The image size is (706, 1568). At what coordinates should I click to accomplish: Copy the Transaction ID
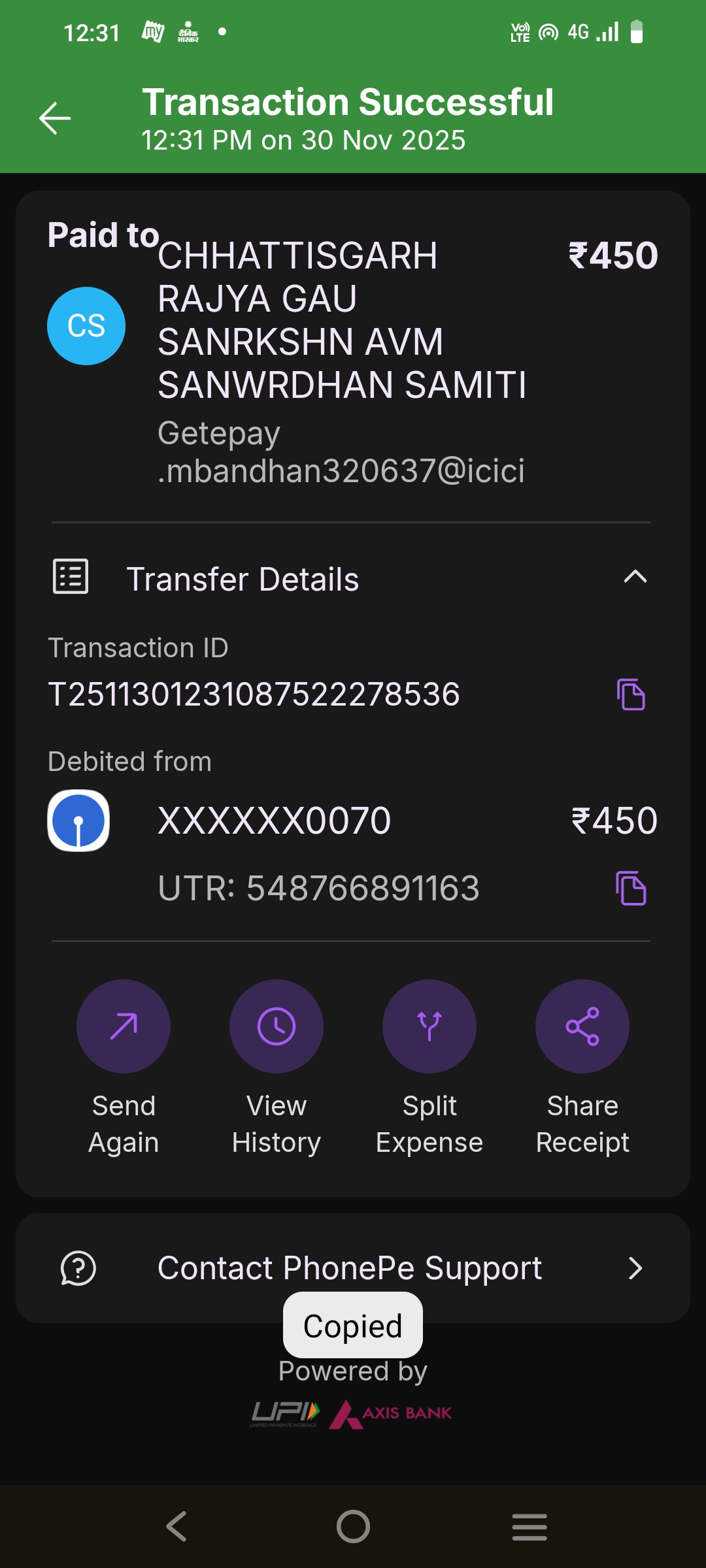point(631,694)
